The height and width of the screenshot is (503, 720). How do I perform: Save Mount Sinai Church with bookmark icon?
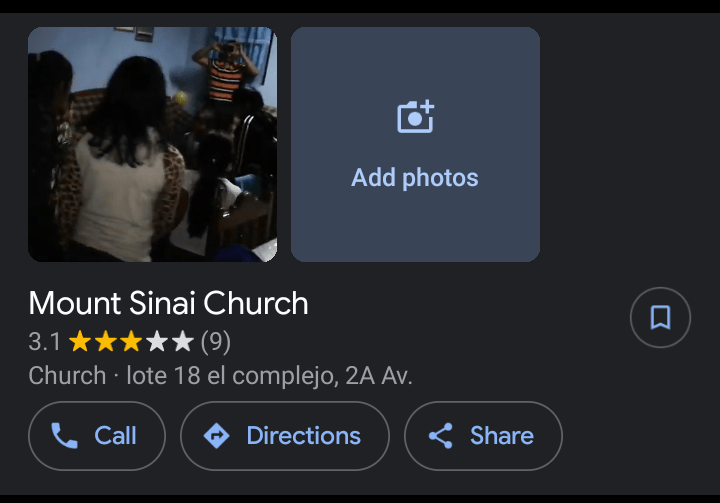click(660, 318)
